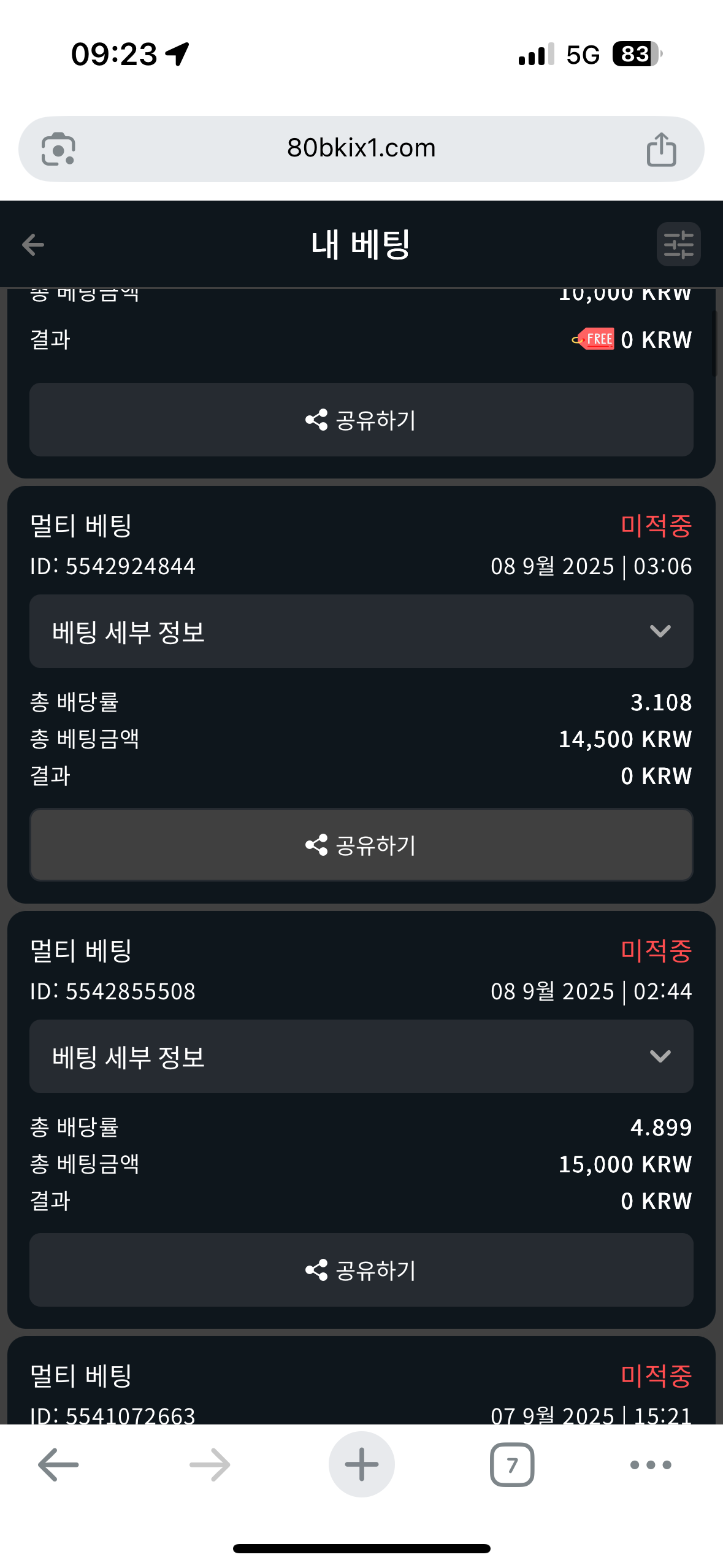Screen dimensions: 723x1568
Task: Share bet with 14,500 KRW stake
Action: [x=361, y=845]
